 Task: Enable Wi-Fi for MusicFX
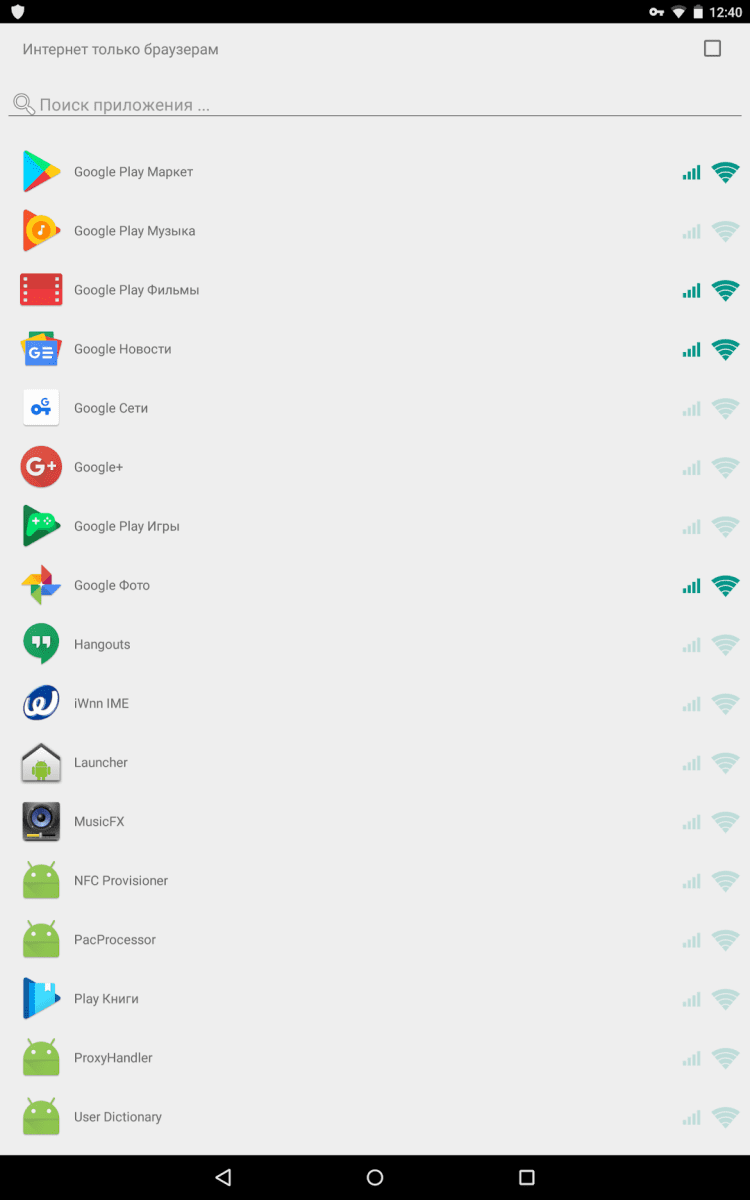(725, 821)
